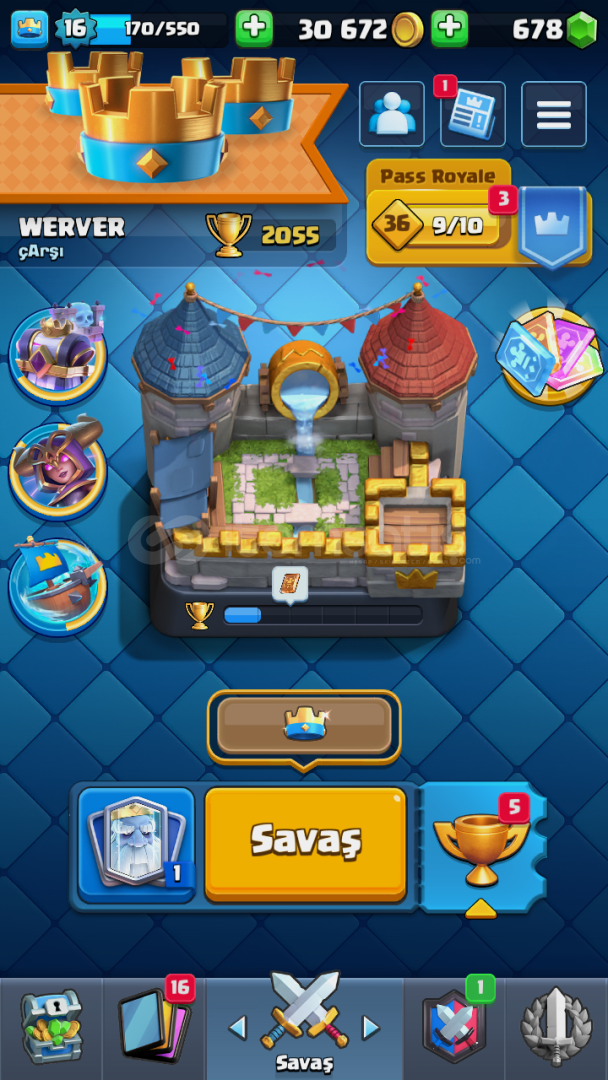Open the hamburger menu
The height and width of the screenshot is (1080, 608).
coord(553,114)
